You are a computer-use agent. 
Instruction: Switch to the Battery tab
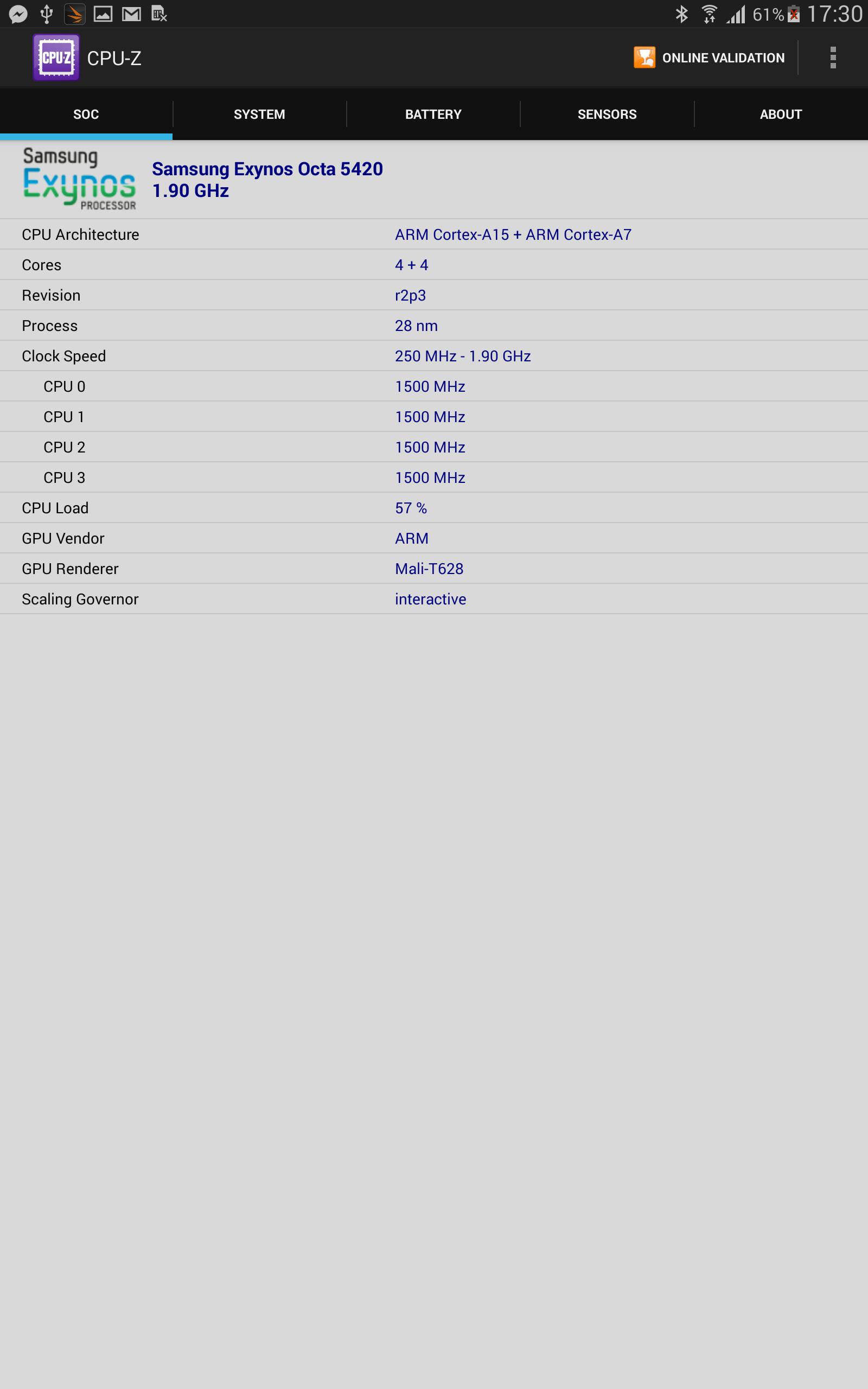coord(433,114)
